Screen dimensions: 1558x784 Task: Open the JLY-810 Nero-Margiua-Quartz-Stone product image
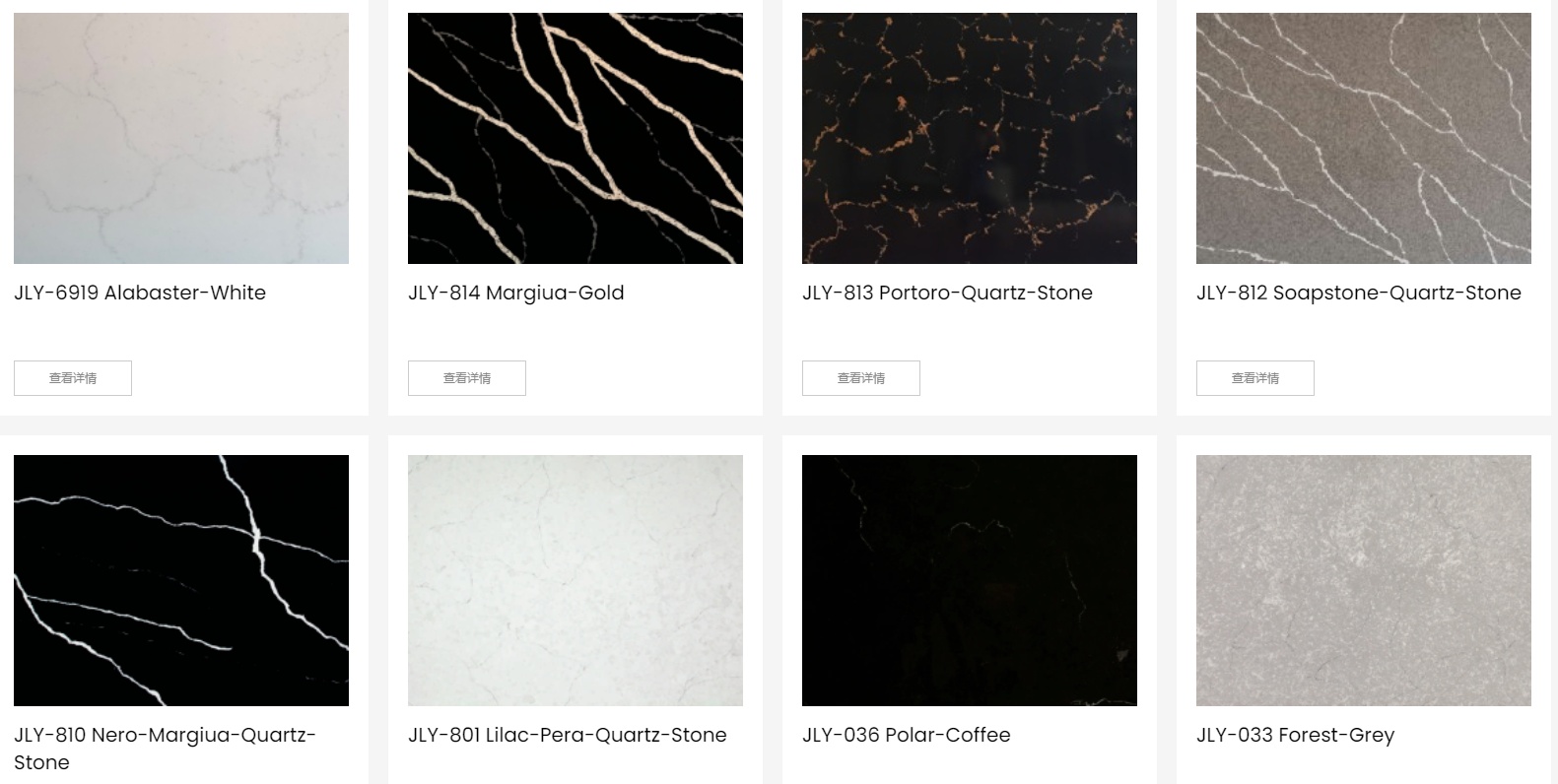pos(181,580)
